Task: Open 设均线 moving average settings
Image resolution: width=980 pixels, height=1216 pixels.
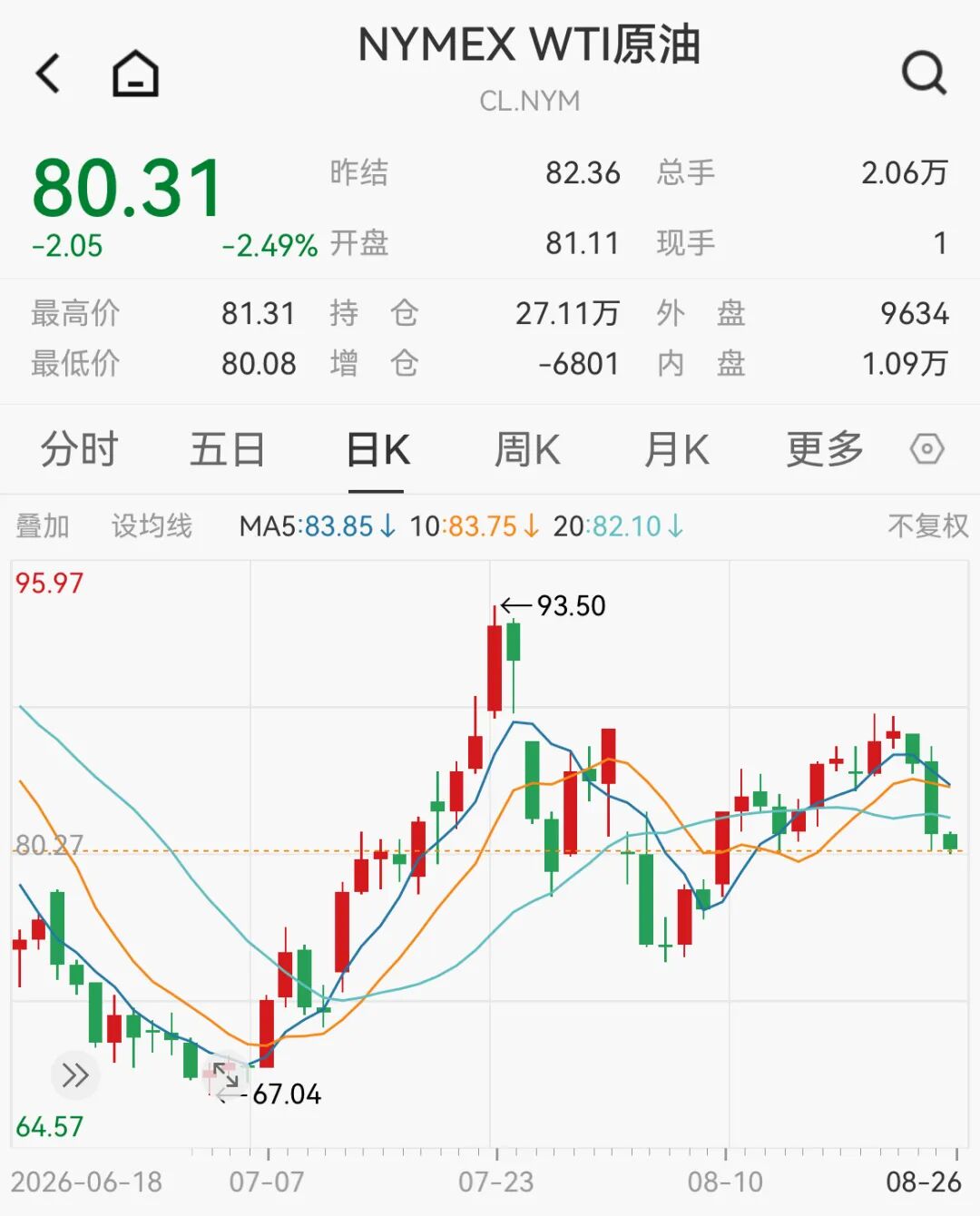Action: [x=152, y=525]
